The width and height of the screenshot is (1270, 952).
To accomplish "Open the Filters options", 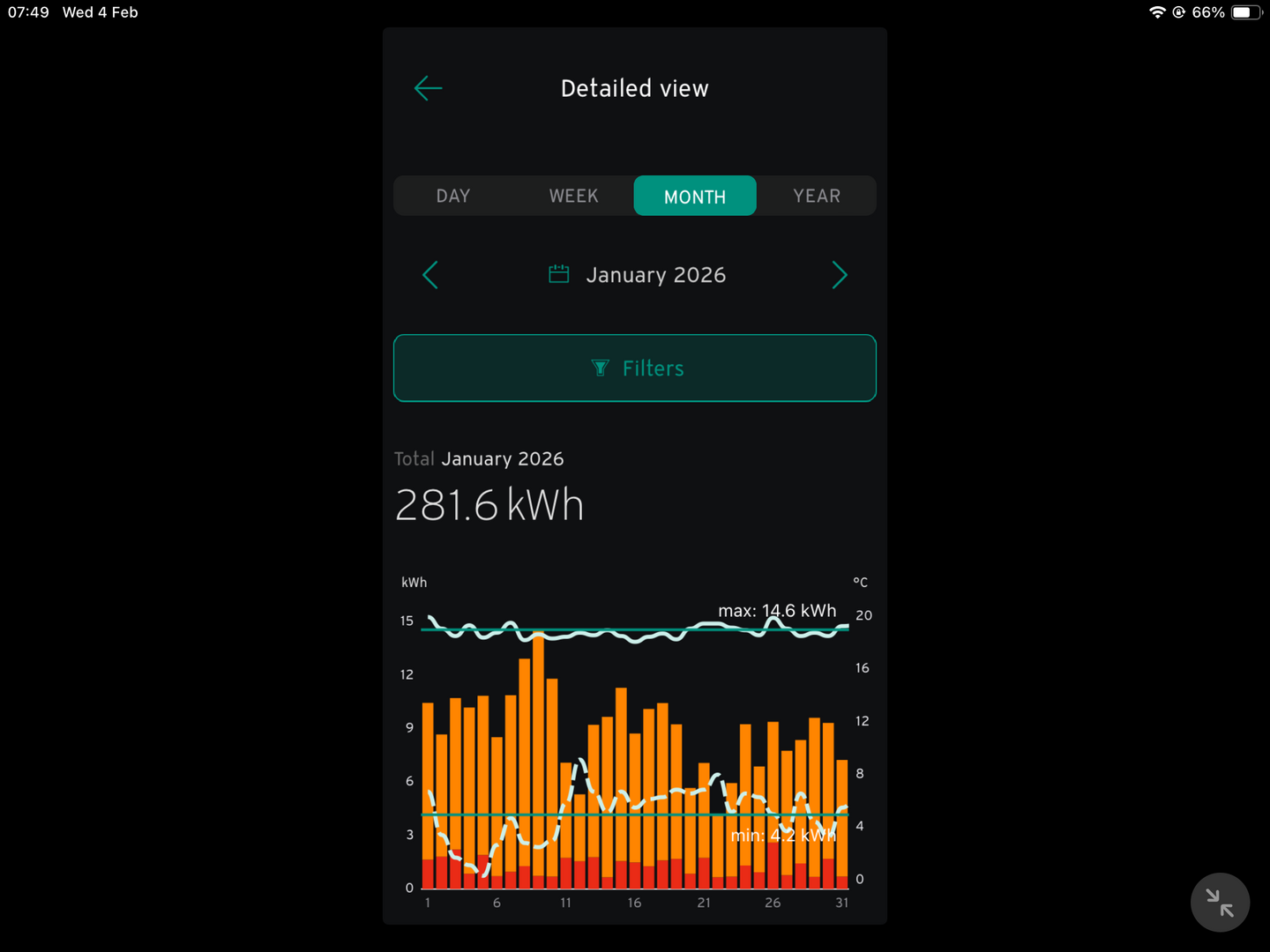I will (635, 368).
